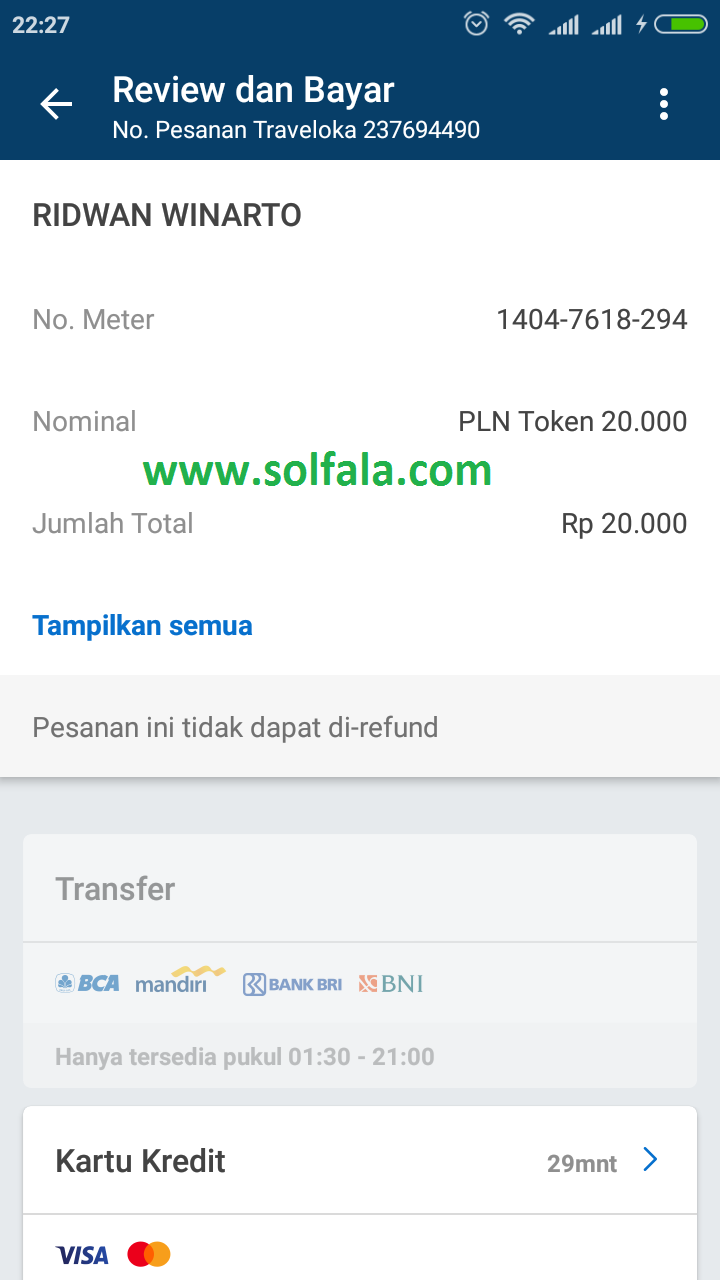Open the www.solfala.com link

318,468
